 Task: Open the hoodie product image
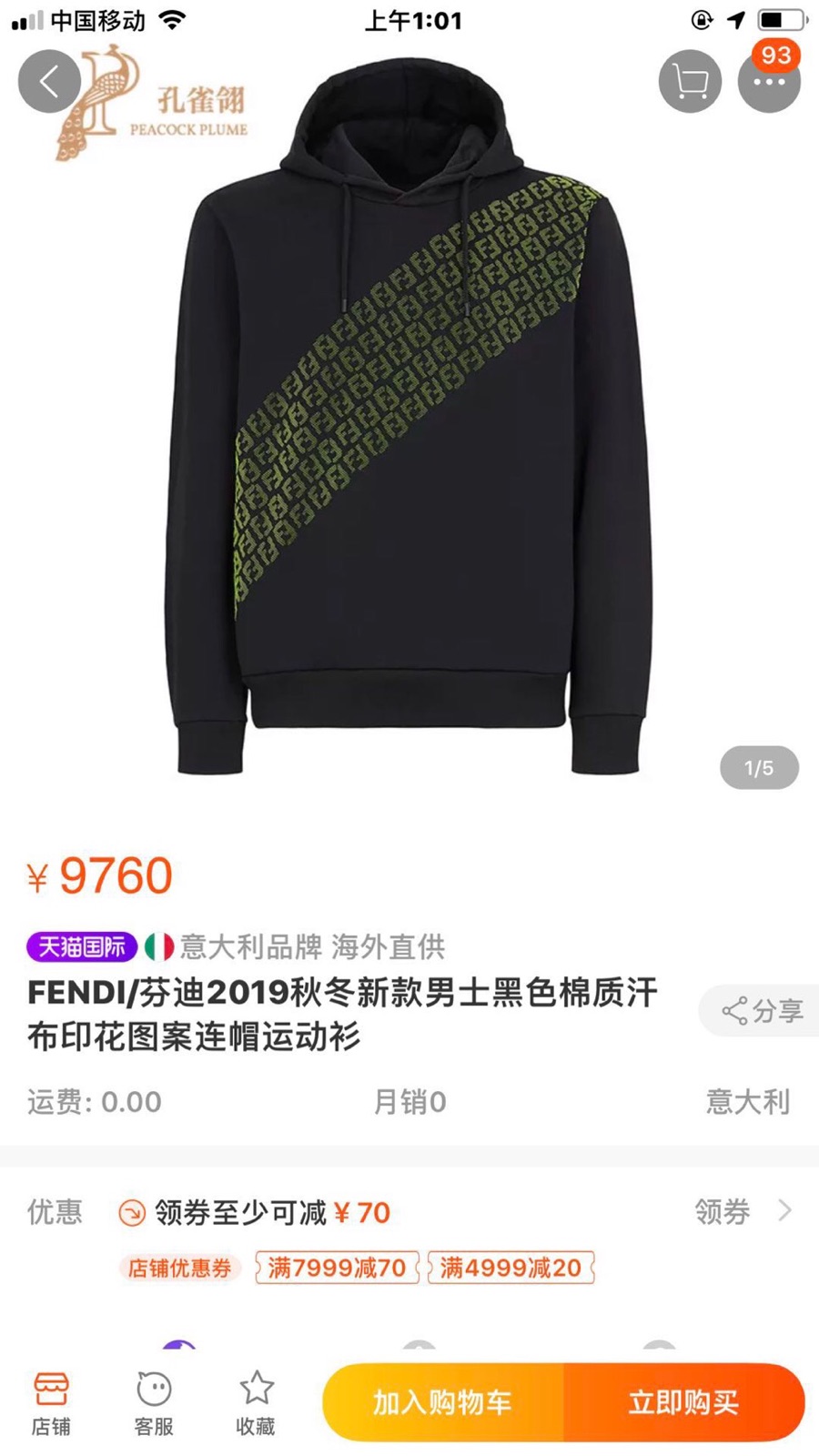[x=409, y=428]
